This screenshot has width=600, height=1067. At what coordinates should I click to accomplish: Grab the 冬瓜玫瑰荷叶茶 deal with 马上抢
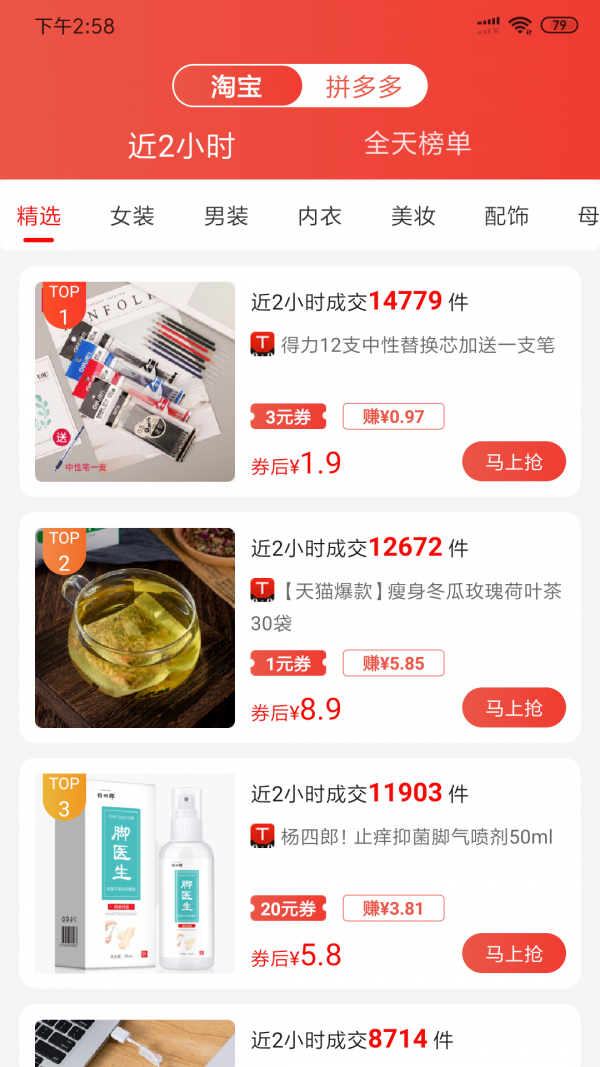pyautogui.click(x=514, y=708)
